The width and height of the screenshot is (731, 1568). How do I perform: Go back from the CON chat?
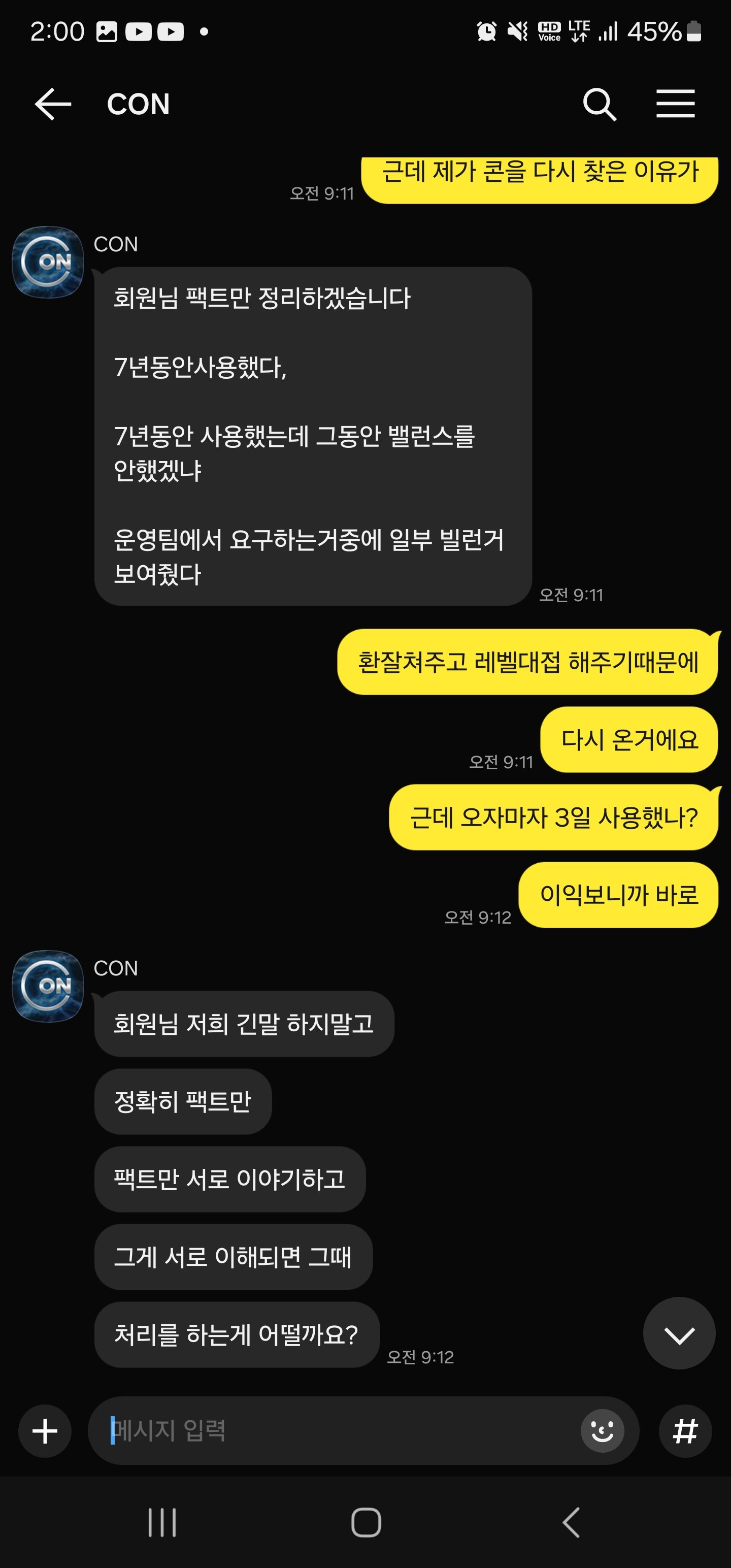coord(53,104)
